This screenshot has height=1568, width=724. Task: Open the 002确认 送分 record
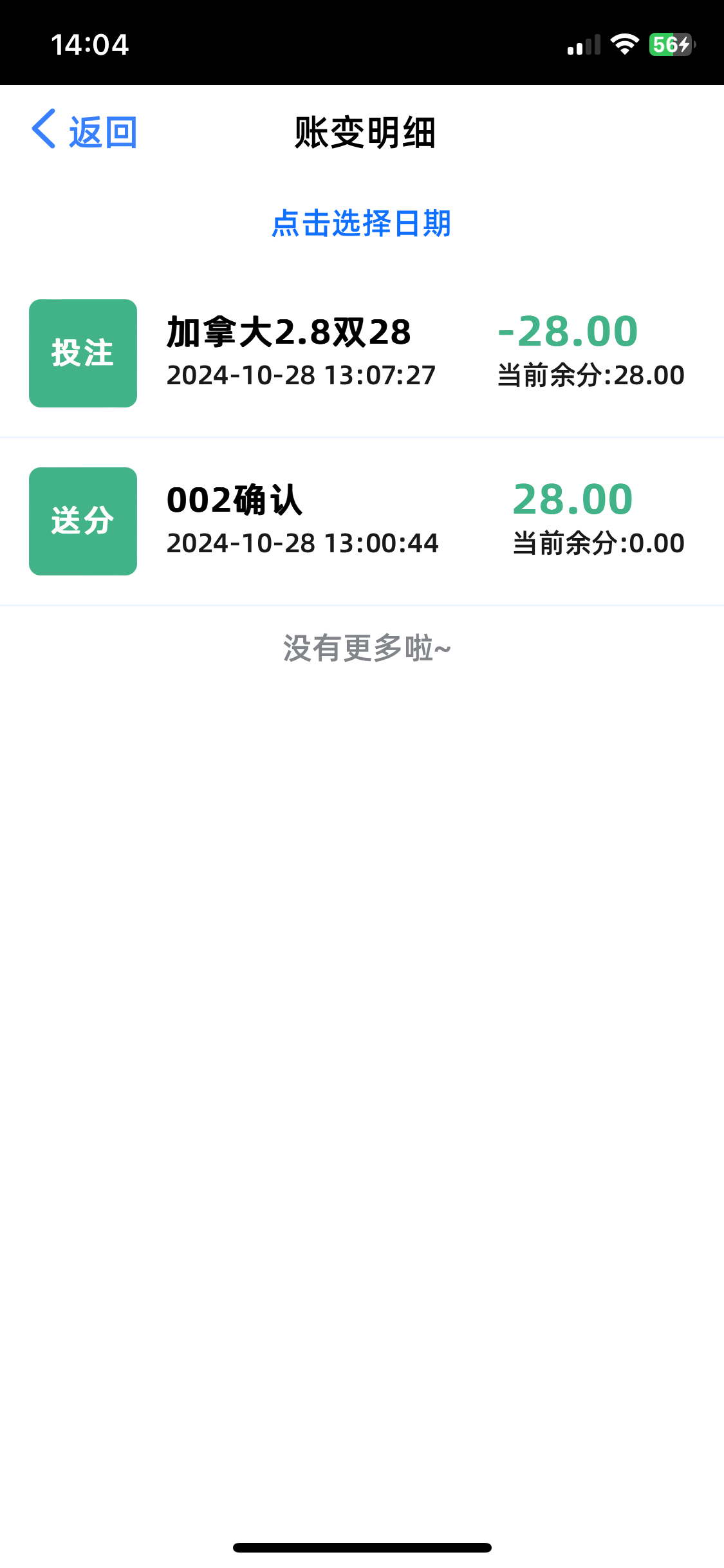click(362, 521)
